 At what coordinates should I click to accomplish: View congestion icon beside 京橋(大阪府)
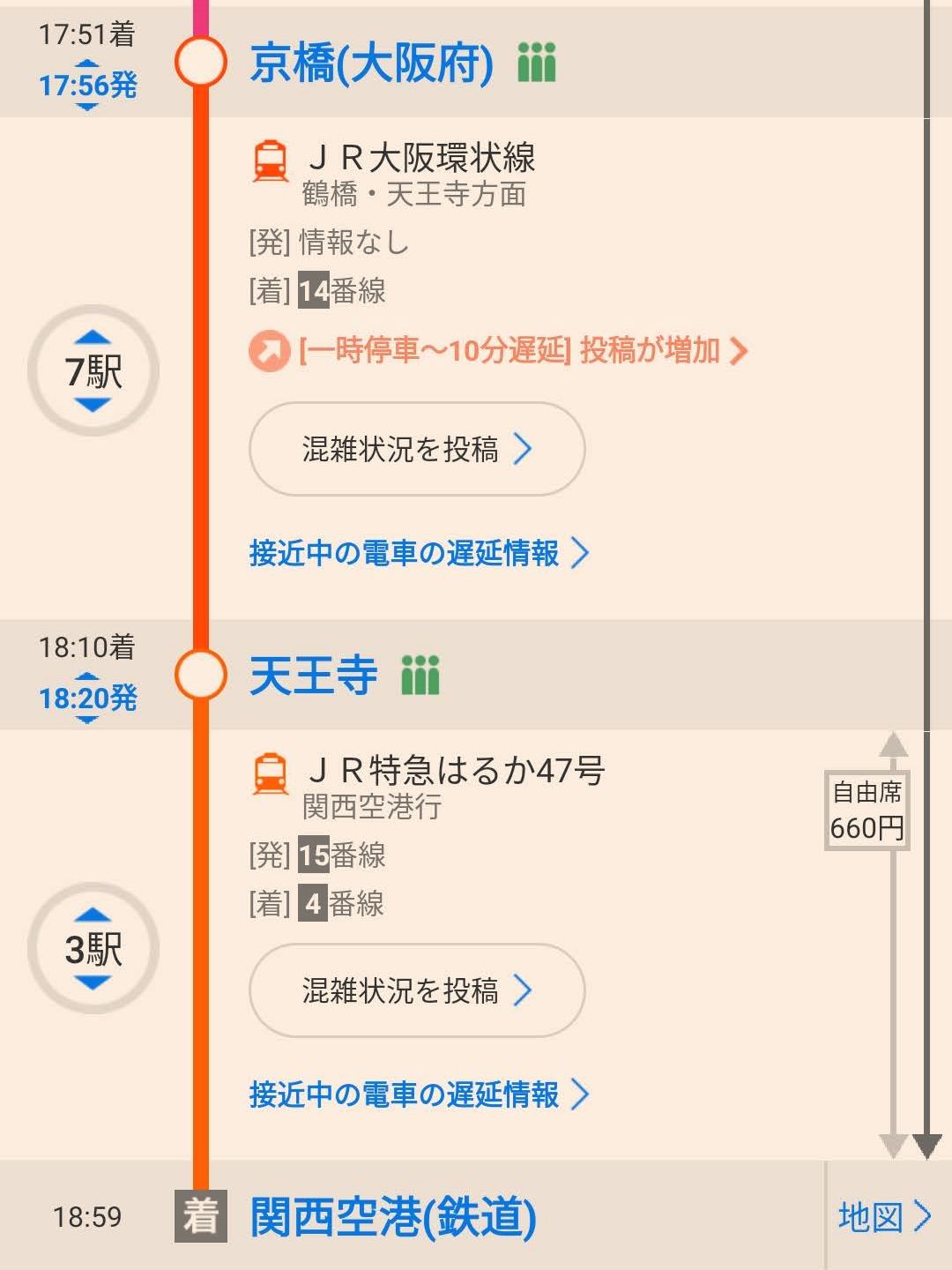pyautogui.click(x=537, y=63)
